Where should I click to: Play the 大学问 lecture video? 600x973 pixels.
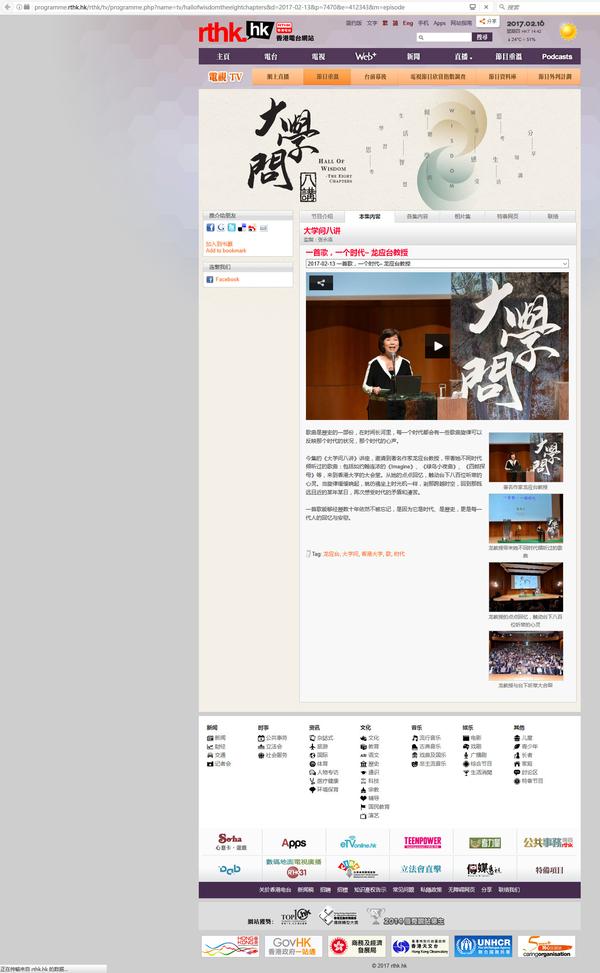tap(437, 346)
